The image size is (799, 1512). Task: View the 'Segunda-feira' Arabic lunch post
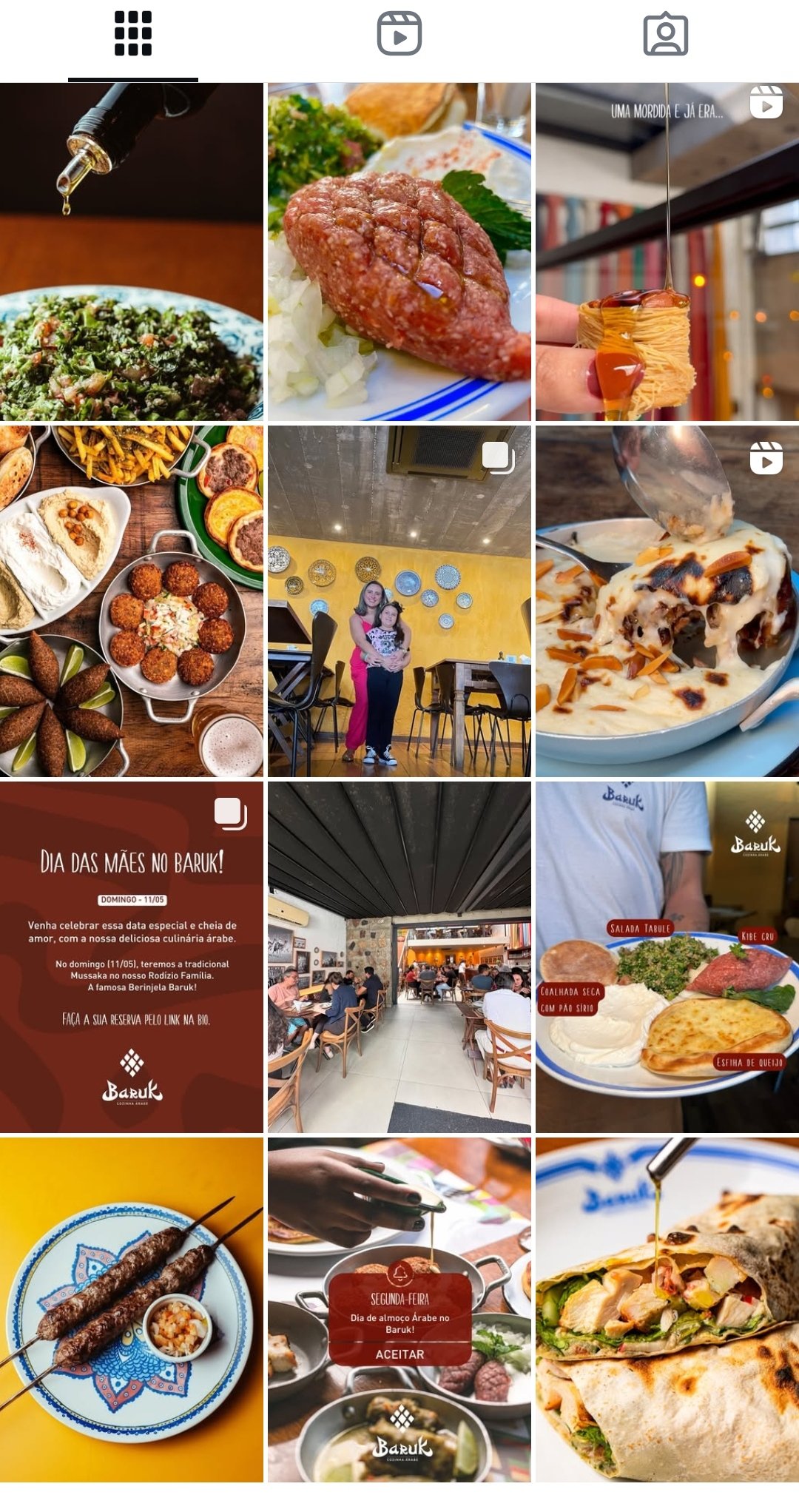click(x=399, y=1310)
